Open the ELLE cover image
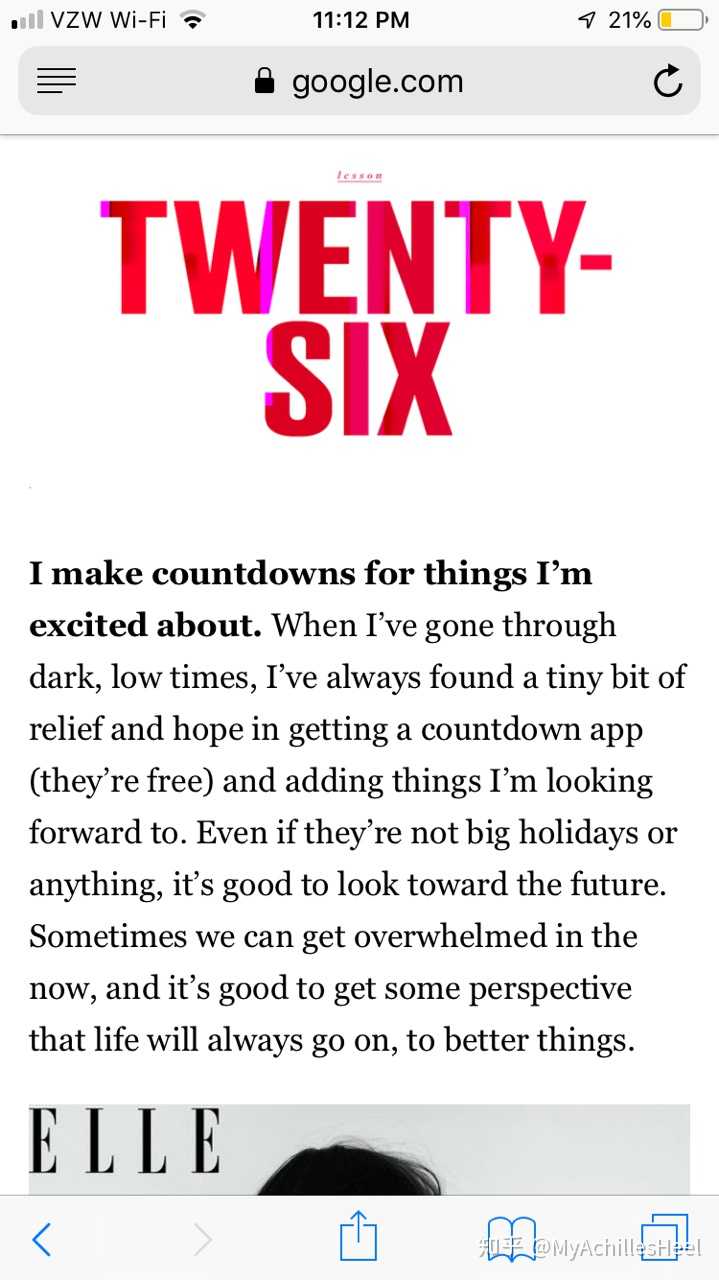Screen dimensions: 719x1280 (x=359, y=1150)
